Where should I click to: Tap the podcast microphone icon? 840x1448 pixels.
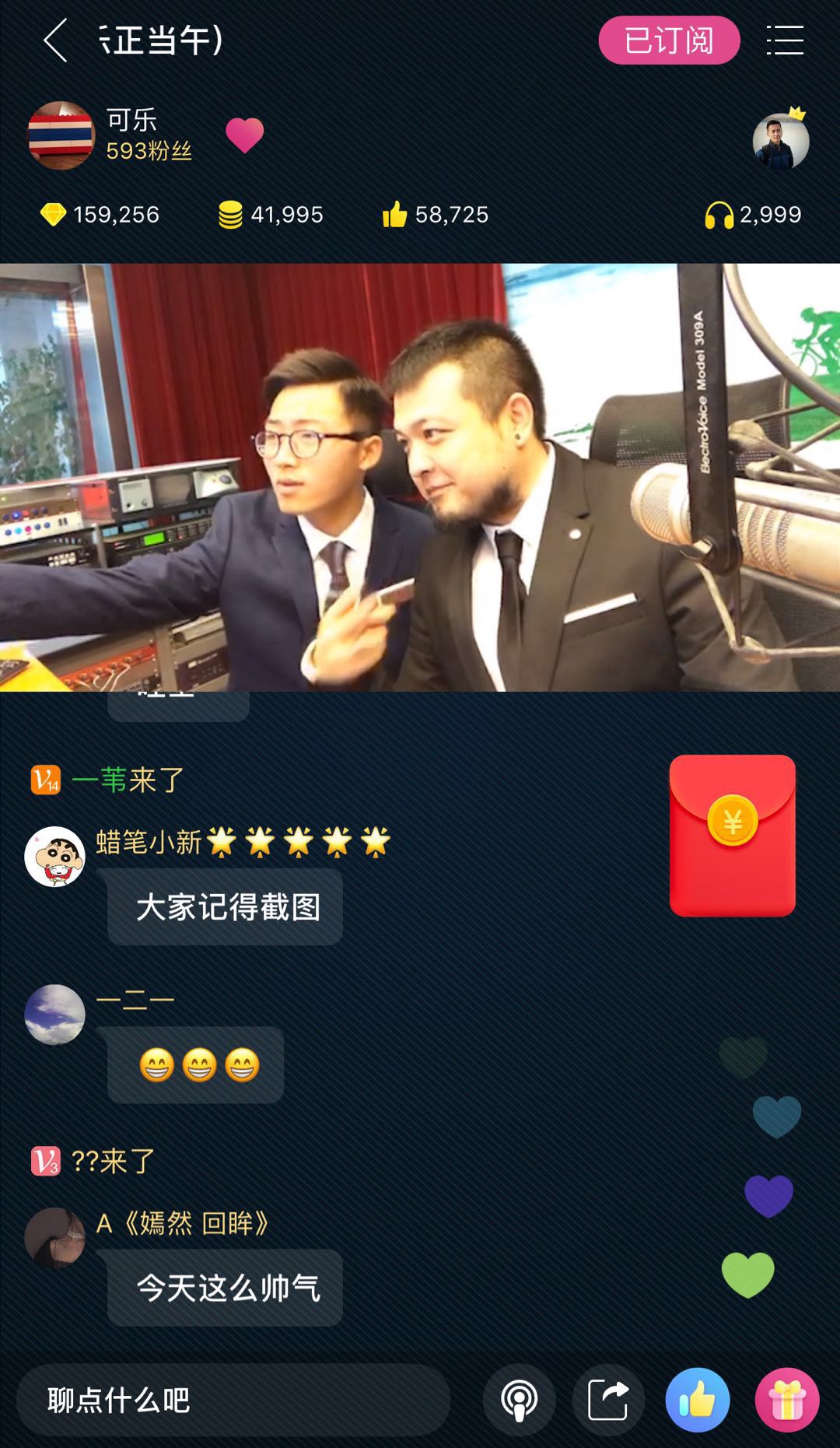click(x=520, y=1400)
